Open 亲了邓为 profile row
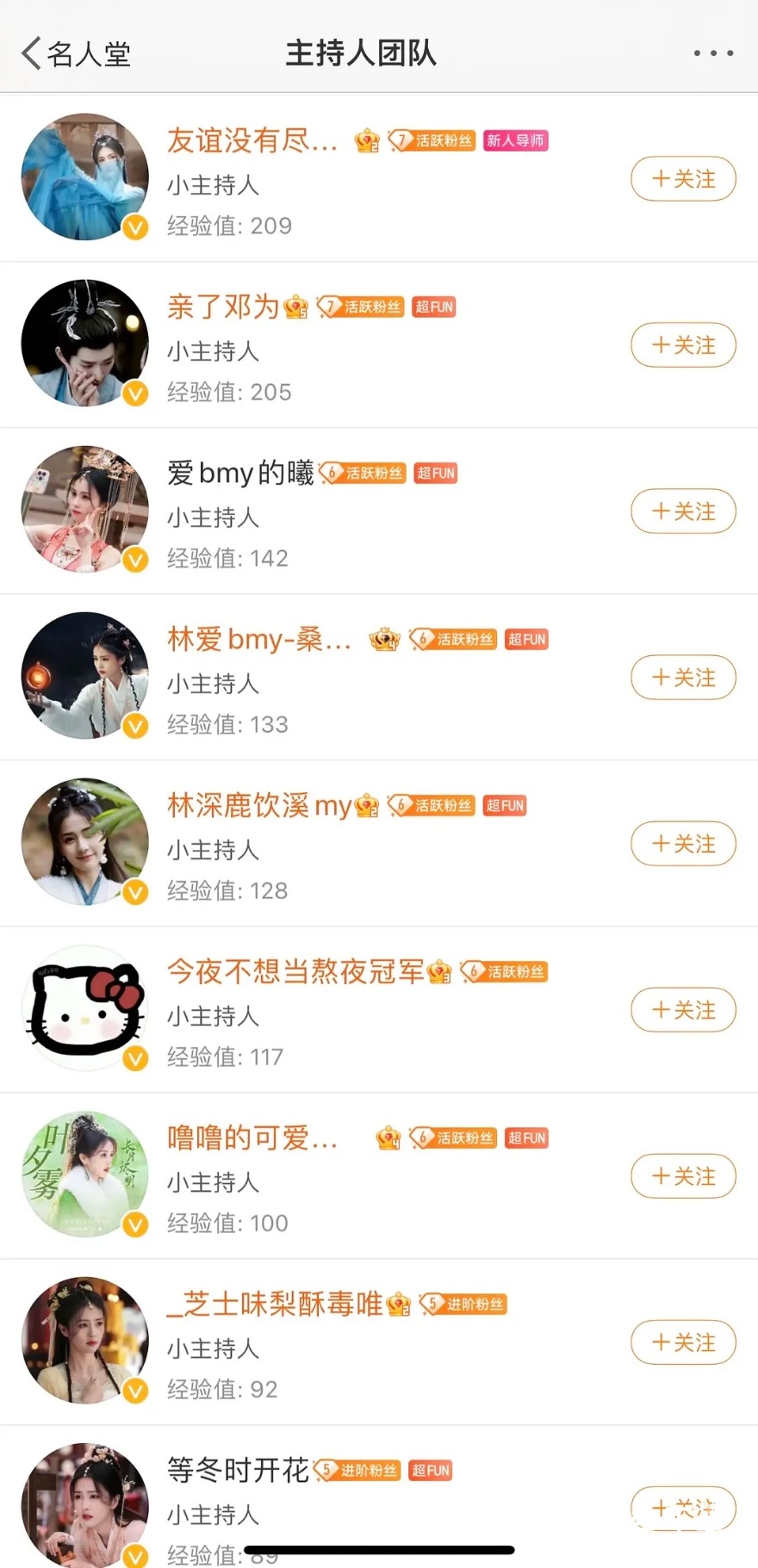 [223, 307]
